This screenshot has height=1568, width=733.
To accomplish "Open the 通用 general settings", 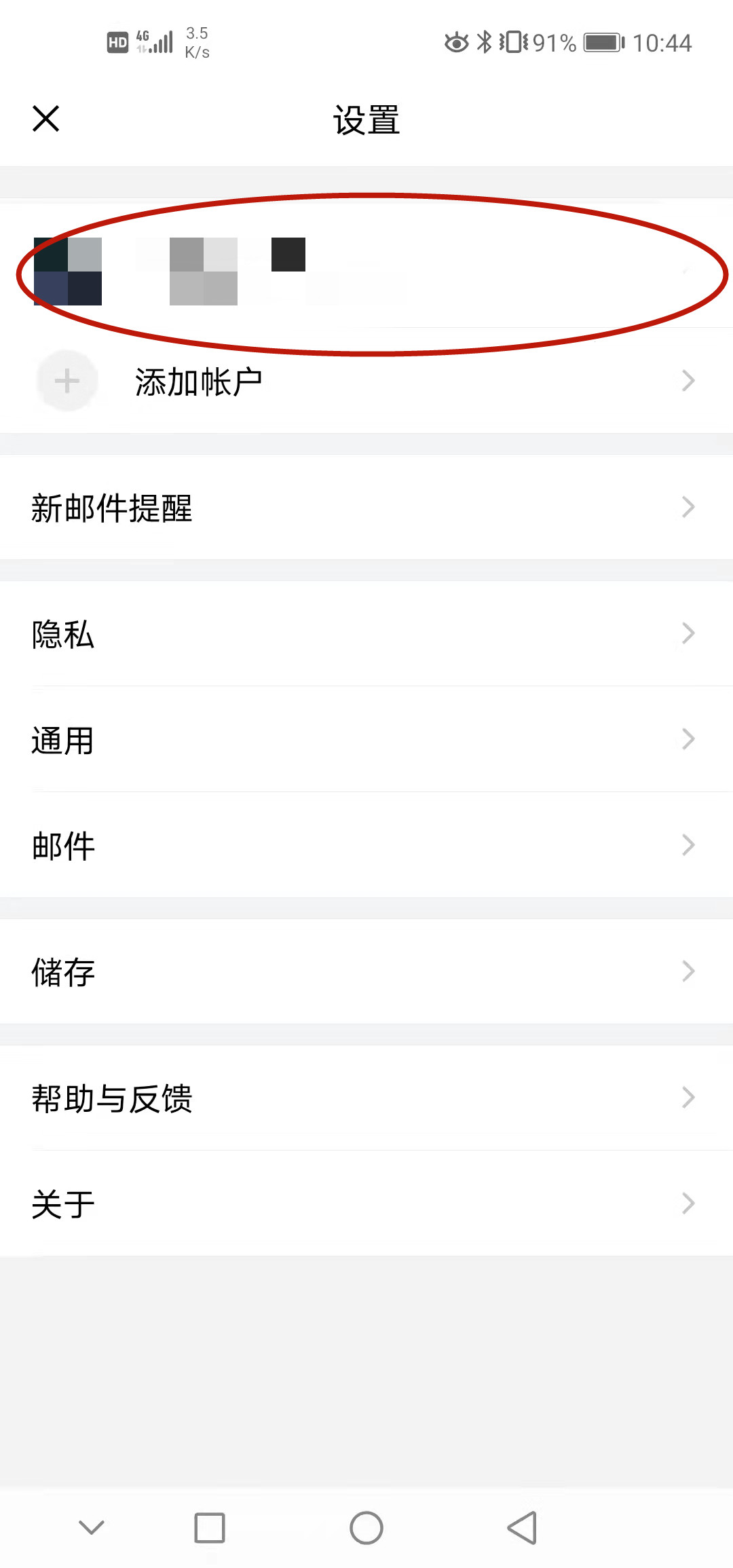I will pyautogui.click(x=366, y=739).
